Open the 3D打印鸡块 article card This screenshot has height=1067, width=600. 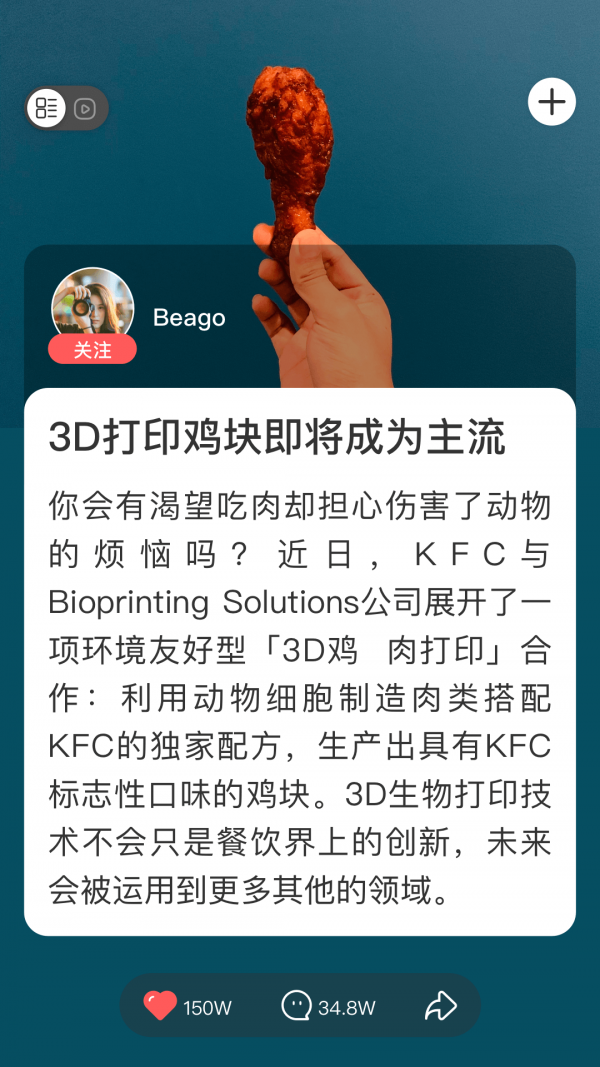point(299,660)
